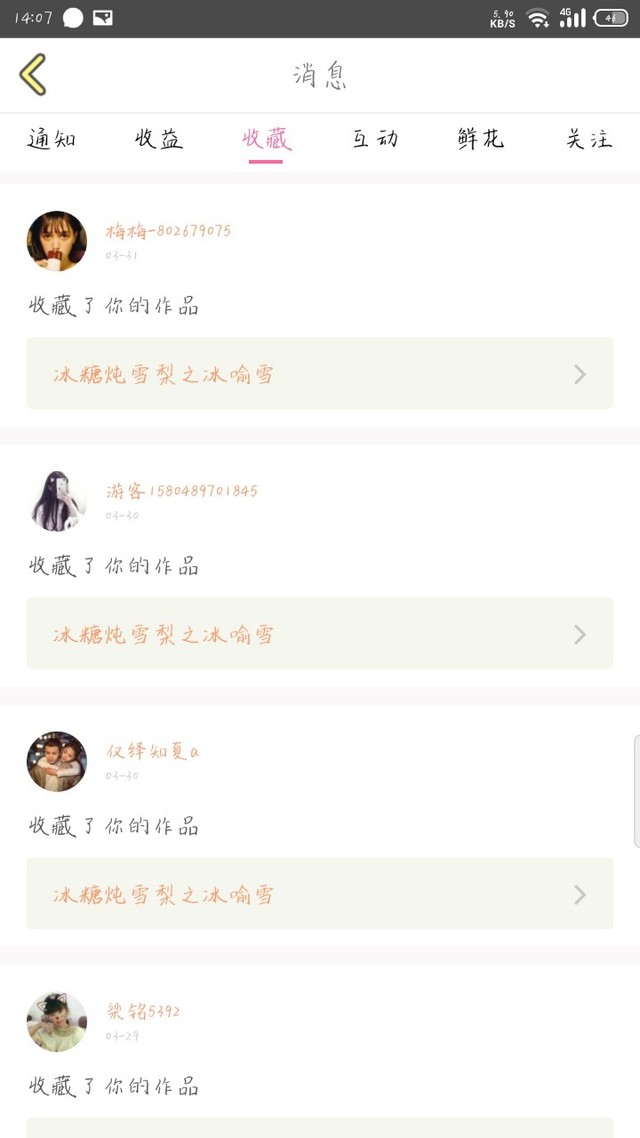
Task: View 梁铭5392's profile avatar
Action: pos(57,1021)
